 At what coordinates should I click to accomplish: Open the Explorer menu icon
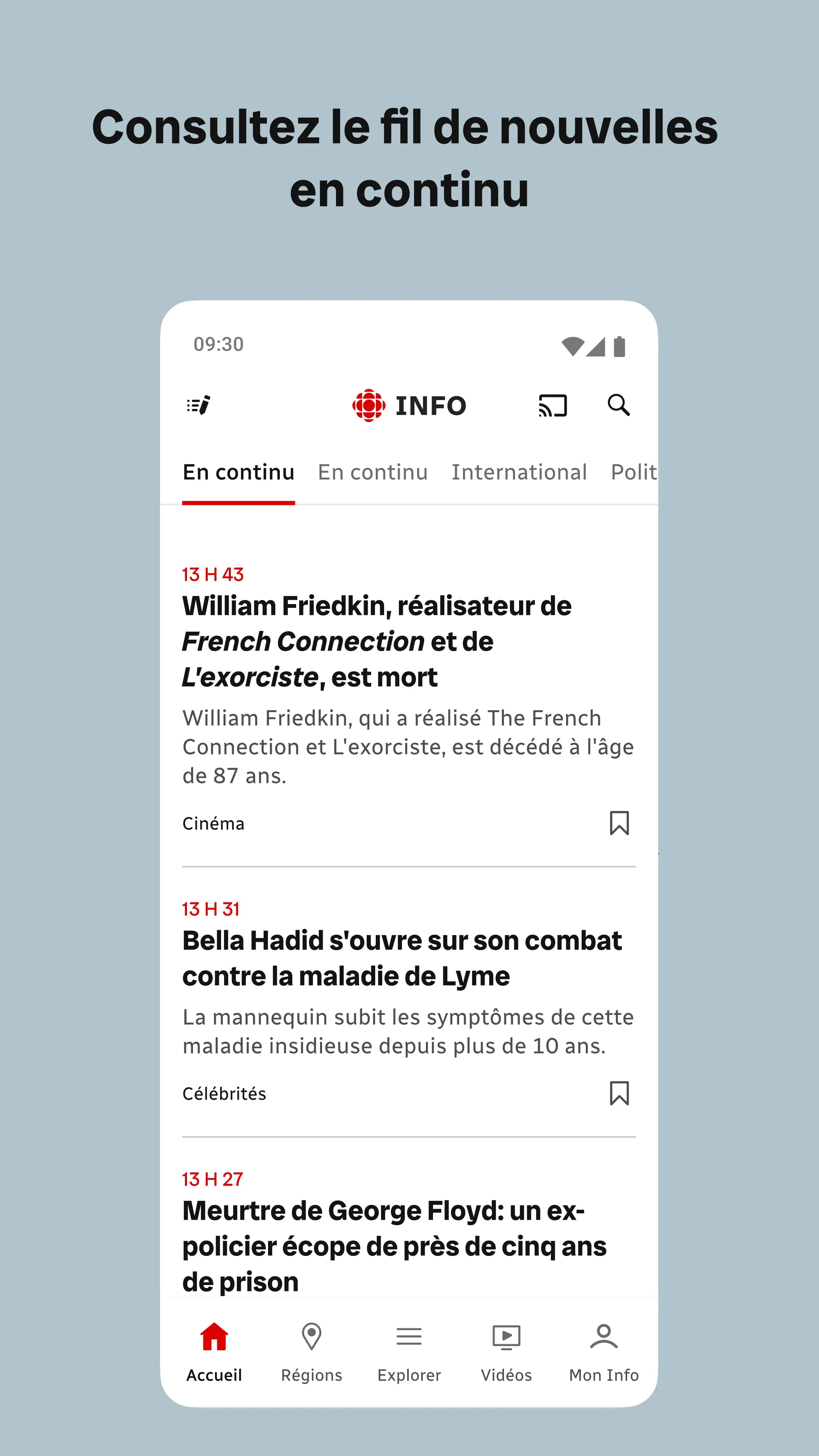408,1337
